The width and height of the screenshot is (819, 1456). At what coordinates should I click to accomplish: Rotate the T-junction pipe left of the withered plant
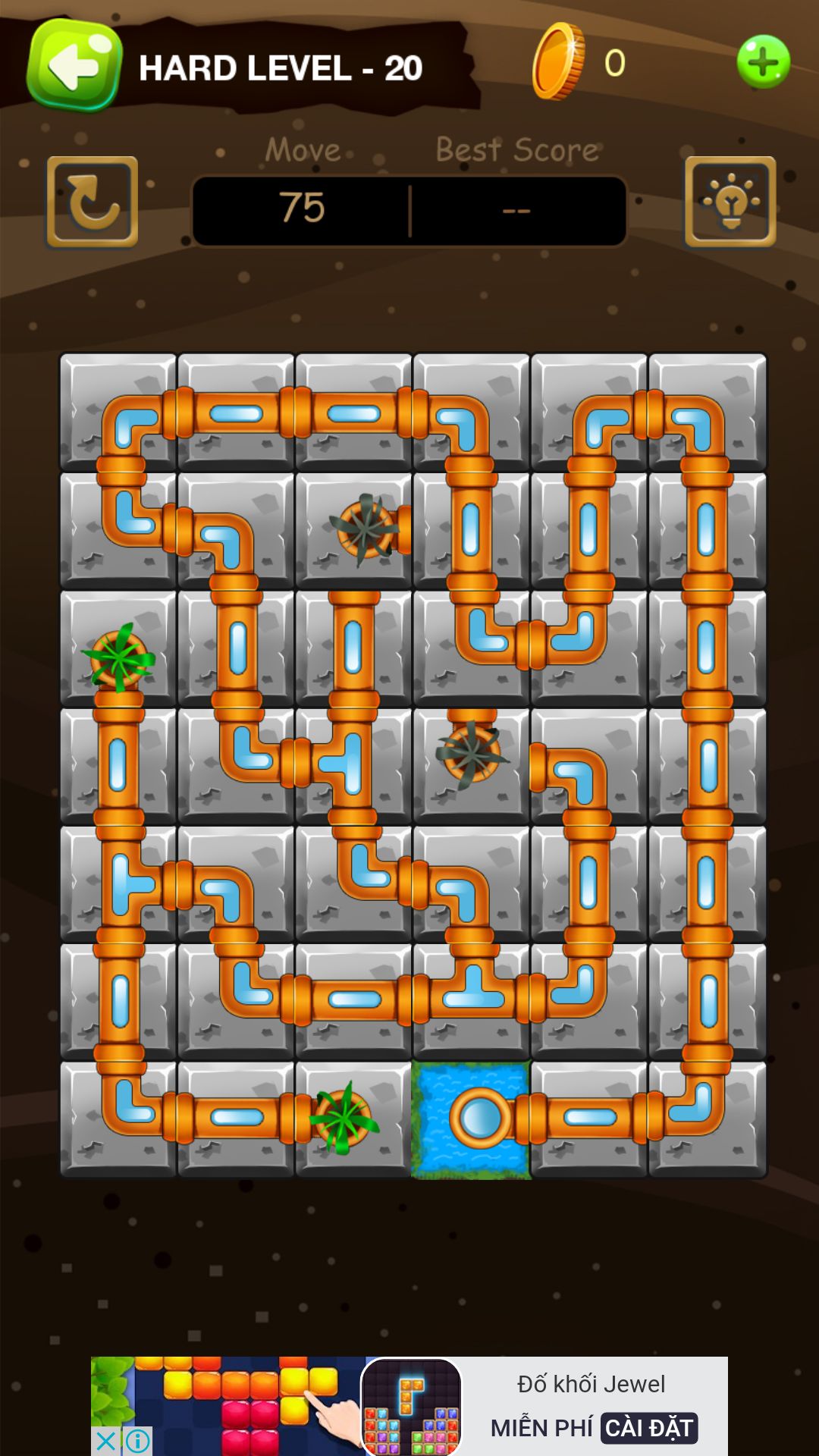point(353,766)
